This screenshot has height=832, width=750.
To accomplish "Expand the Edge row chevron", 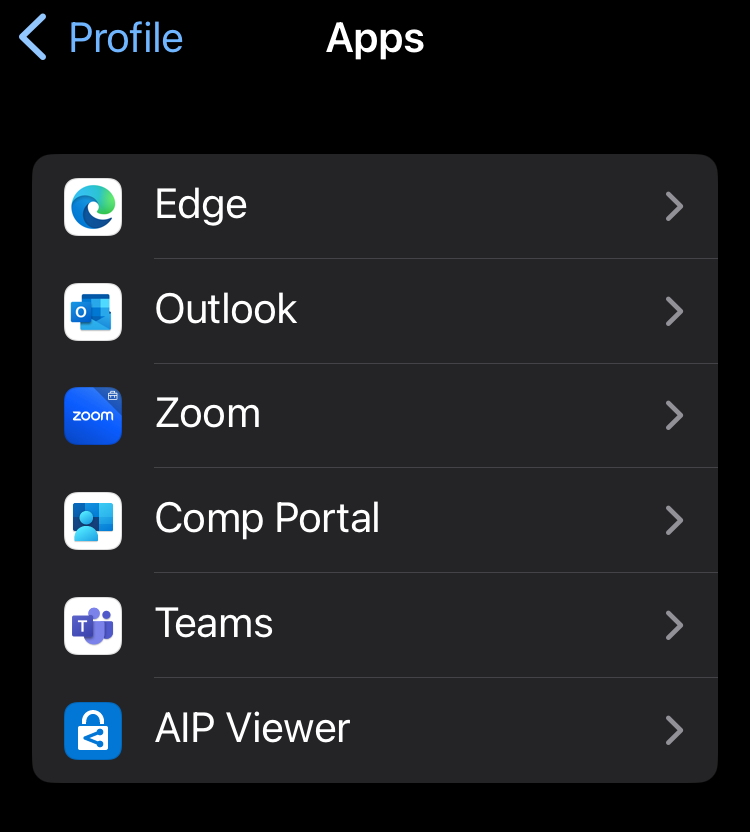I will coord(676,206).
